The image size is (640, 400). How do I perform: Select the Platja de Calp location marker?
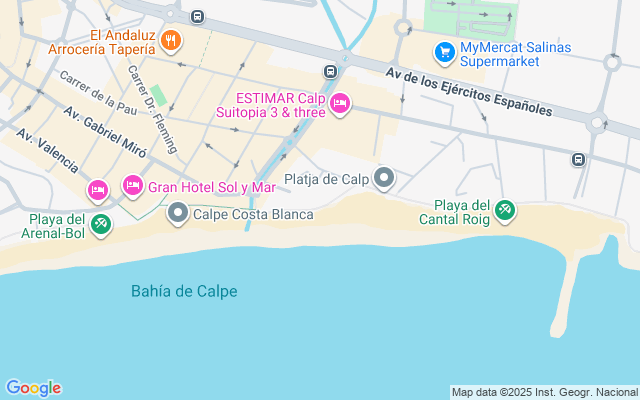384,179
